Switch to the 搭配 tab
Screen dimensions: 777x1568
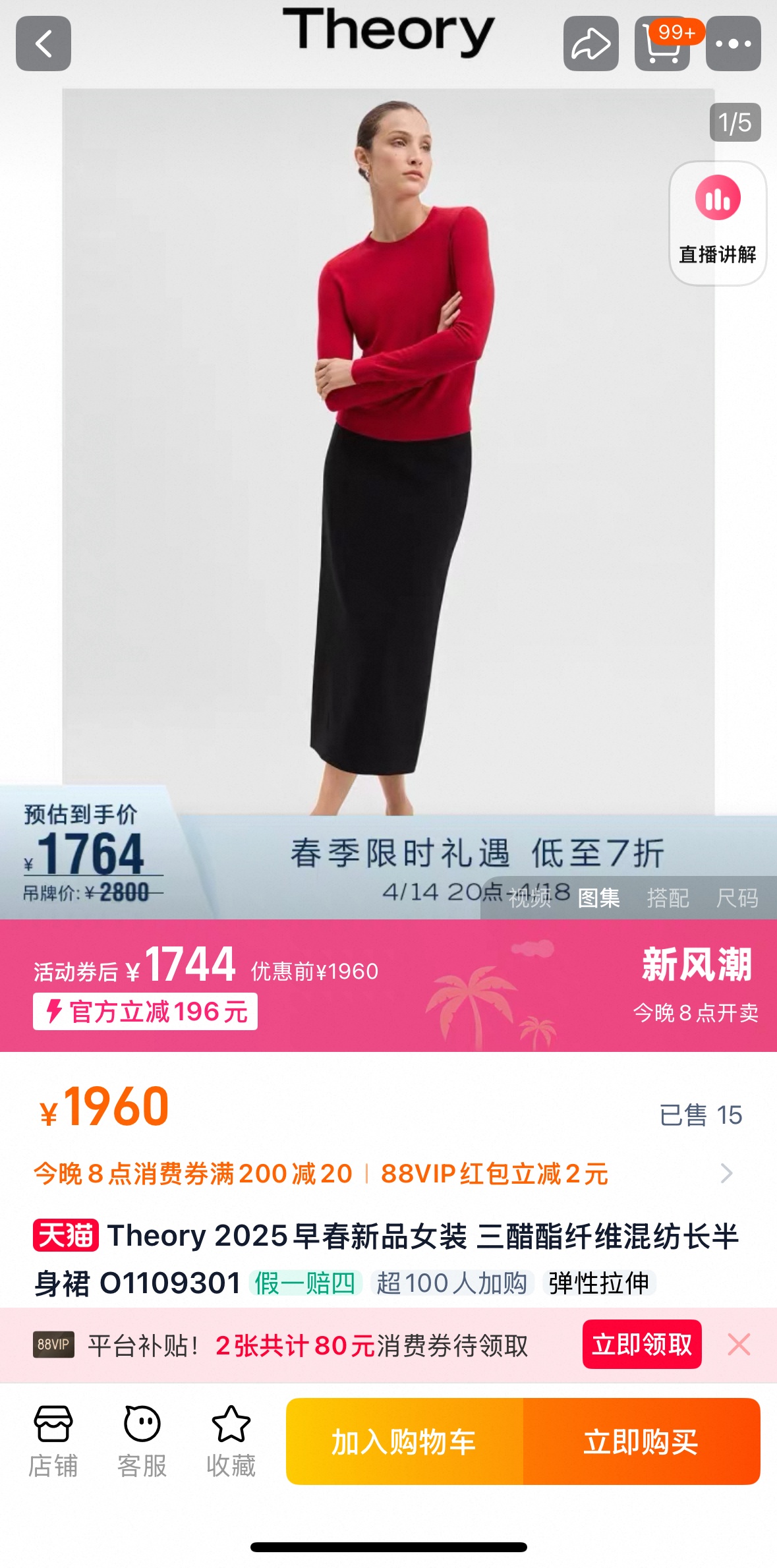[x=668, y=898]
